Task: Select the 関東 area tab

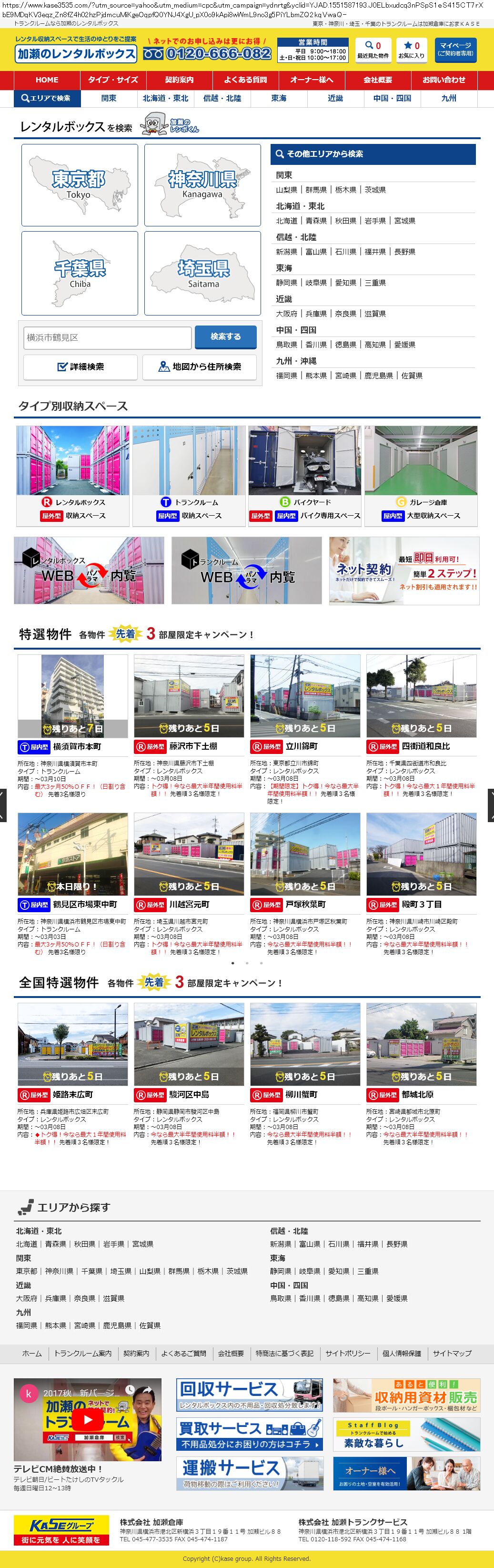Action: pyautogui.click(x=109, y=98)
